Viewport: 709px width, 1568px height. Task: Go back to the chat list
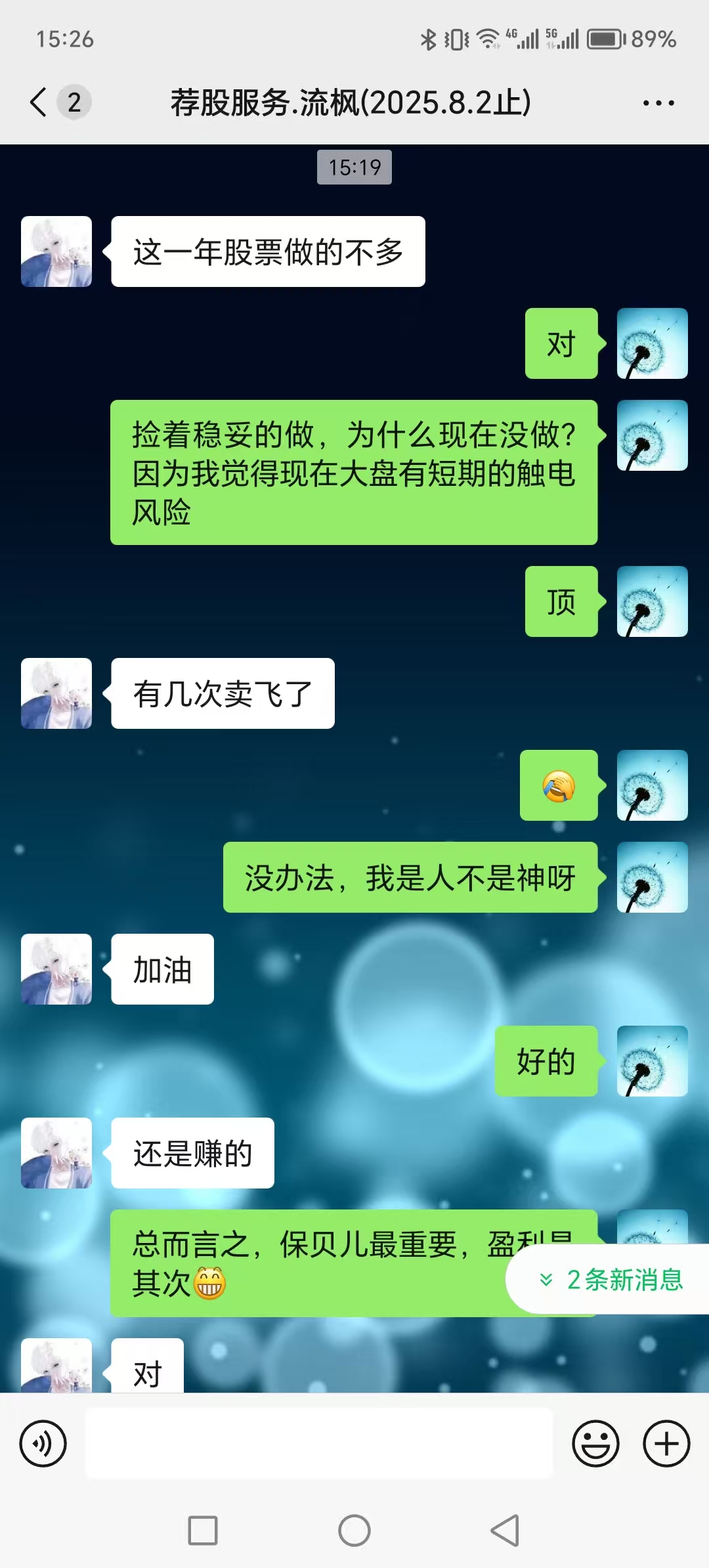(x=39, y=102)
